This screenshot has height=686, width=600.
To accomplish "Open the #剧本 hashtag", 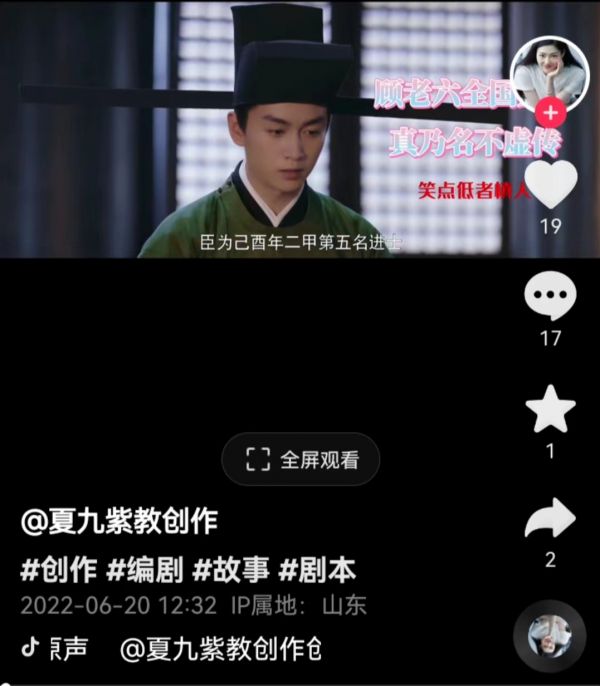I will click(317, 571).
